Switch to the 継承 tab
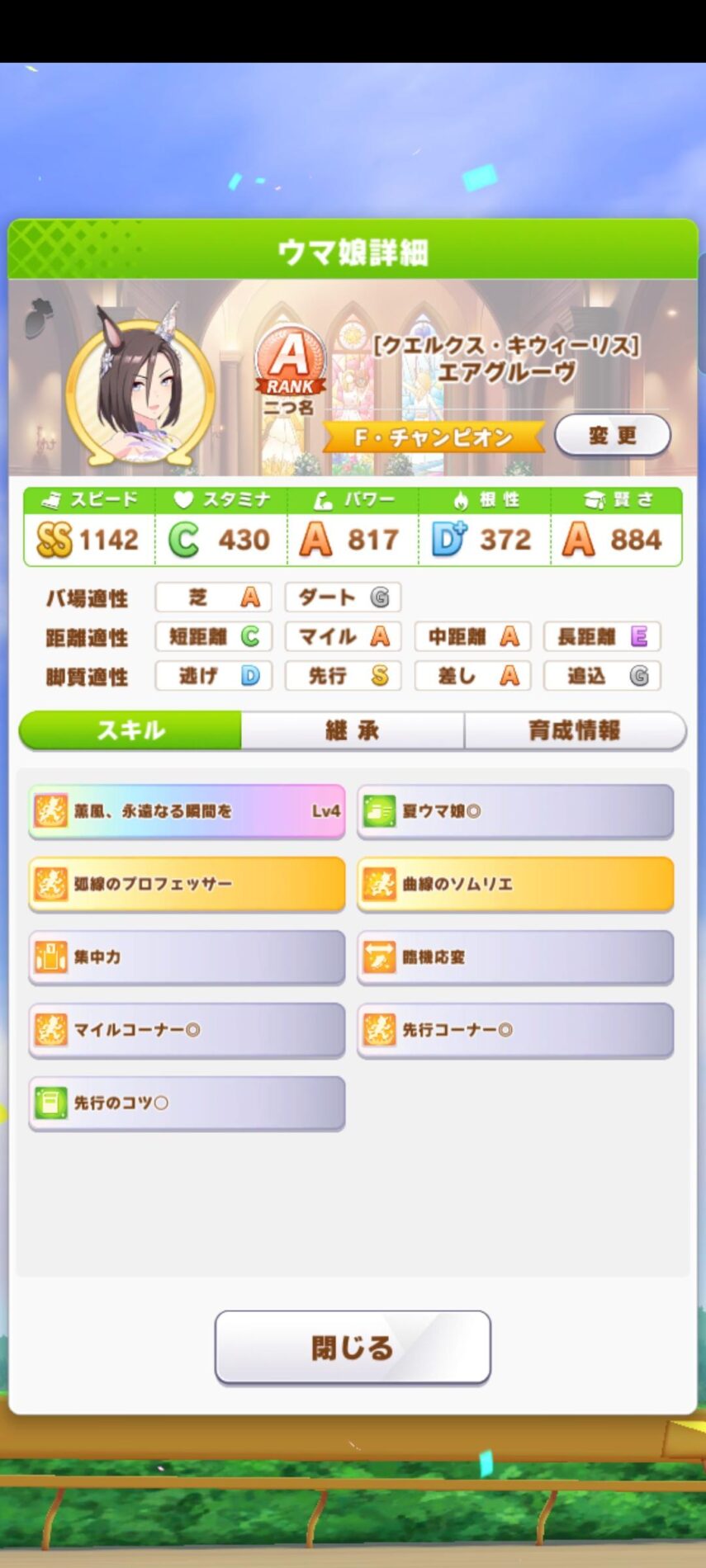Viewport: 706px width, 1568px height. tap(353, 730)
